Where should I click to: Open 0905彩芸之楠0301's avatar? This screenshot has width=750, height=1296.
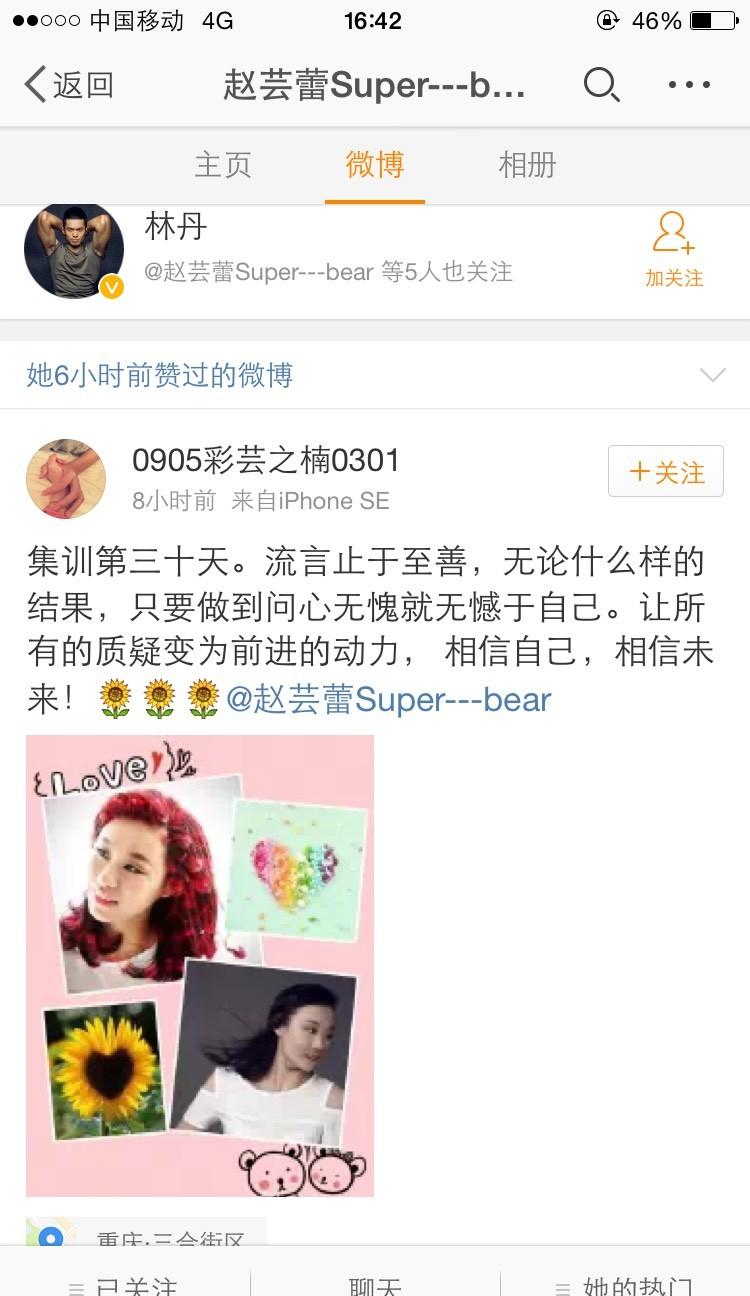(x=66, y=478)
